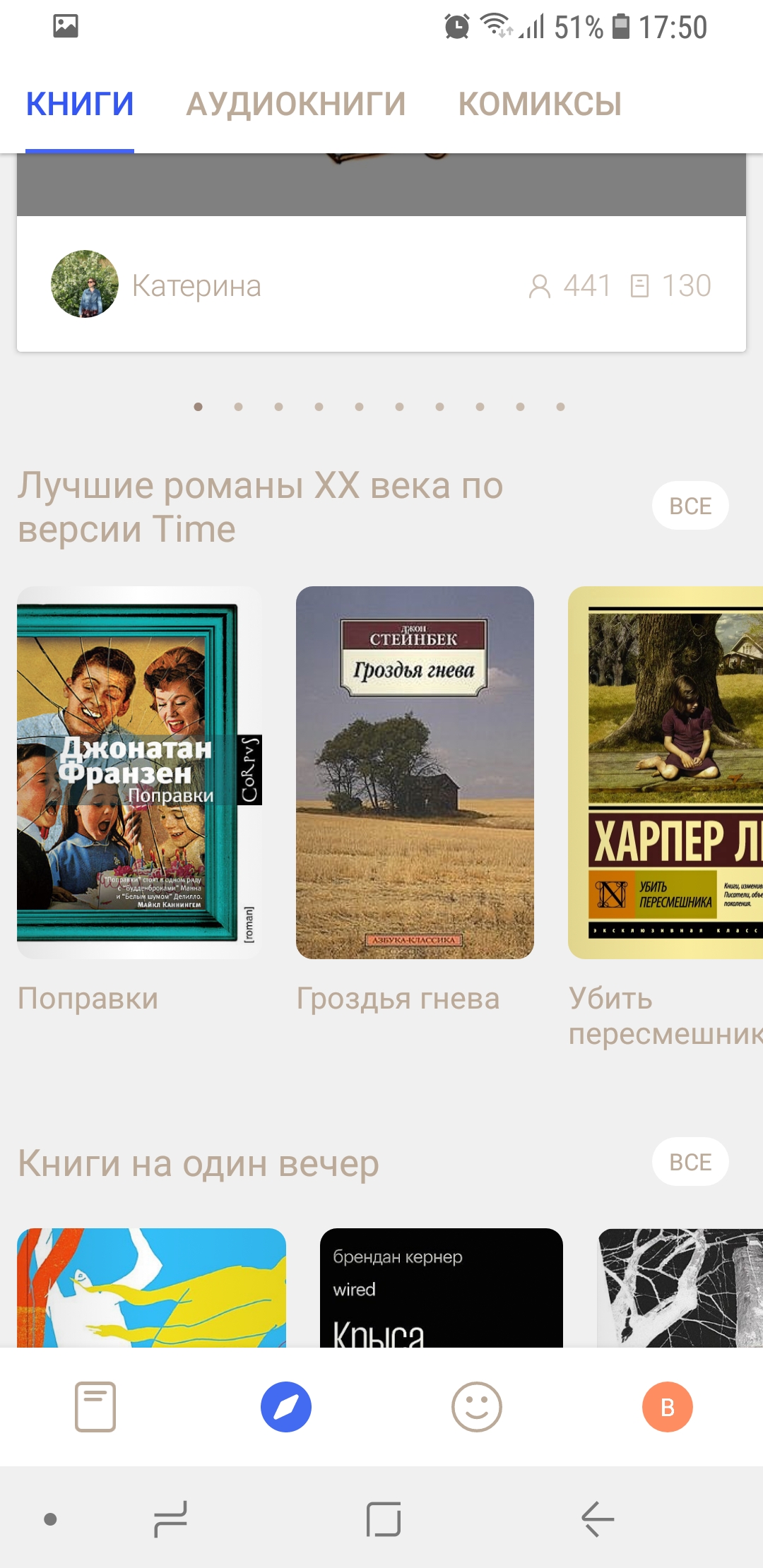Open the book Поправки
Image resolution: width=763 pixels, height=1568 pixels.
(x=139, y=773)
